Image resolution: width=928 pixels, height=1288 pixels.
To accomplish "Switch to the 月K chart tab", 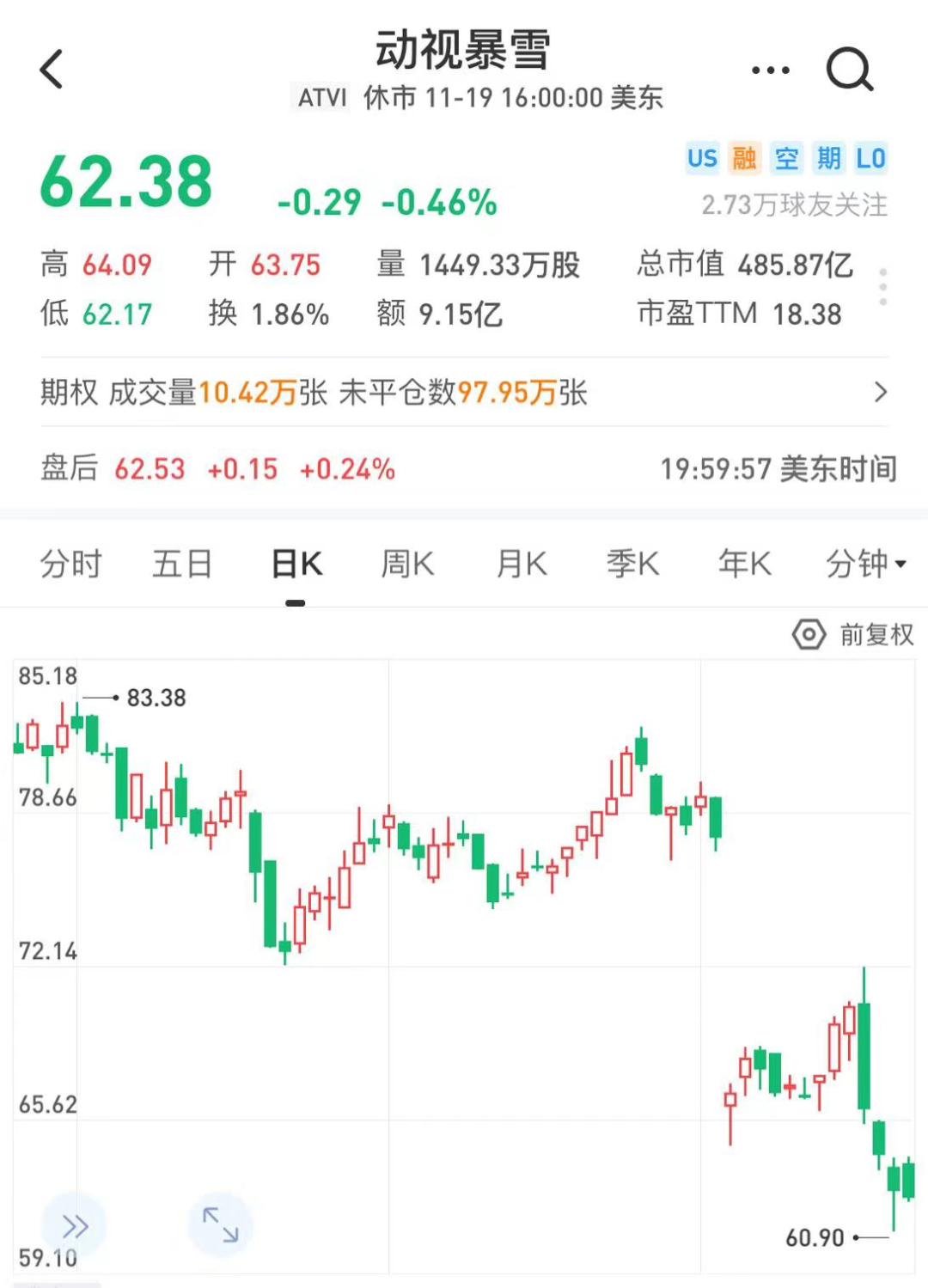I will (521, 565).
